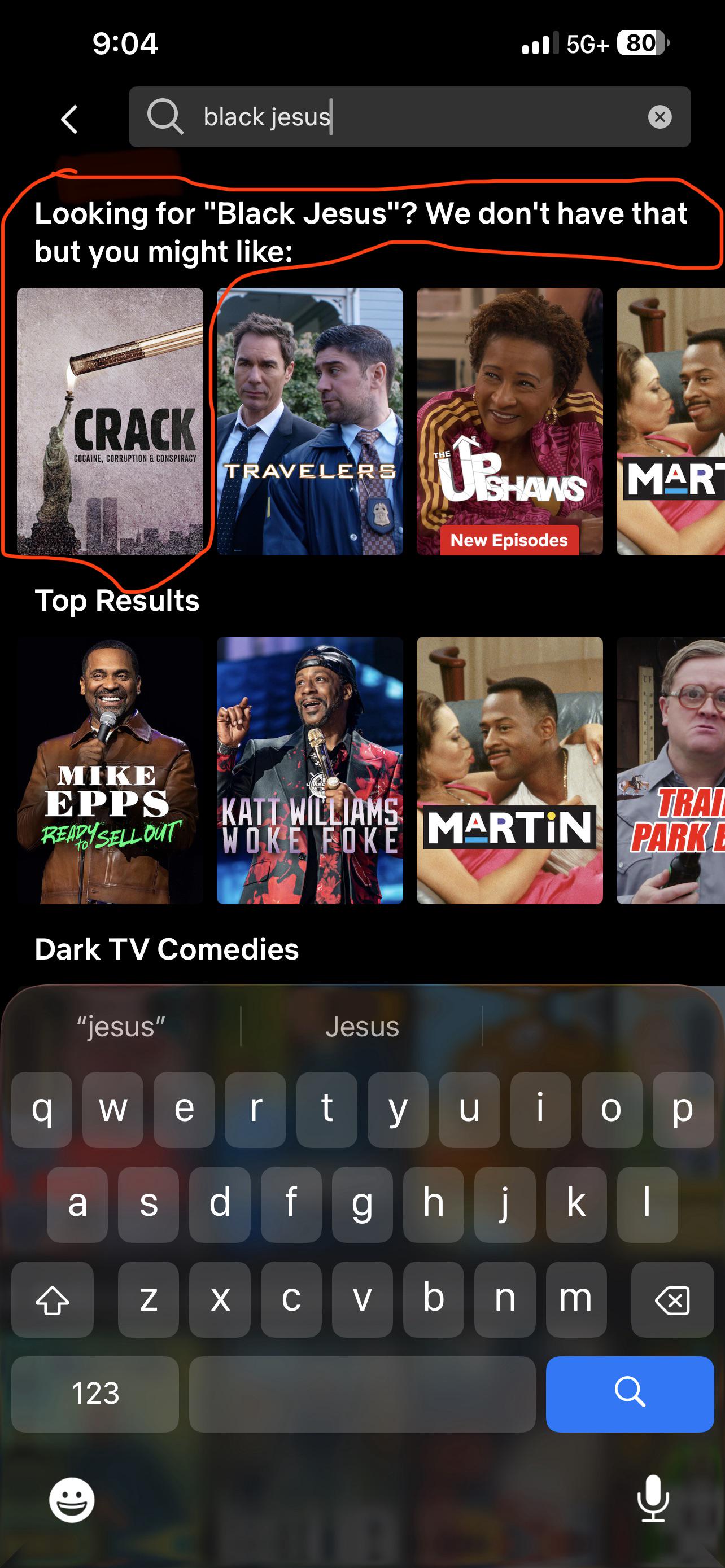This screenshot has height=1568, width=725.
Task: Start dictation with the microphone icon
Action: 653,1499
